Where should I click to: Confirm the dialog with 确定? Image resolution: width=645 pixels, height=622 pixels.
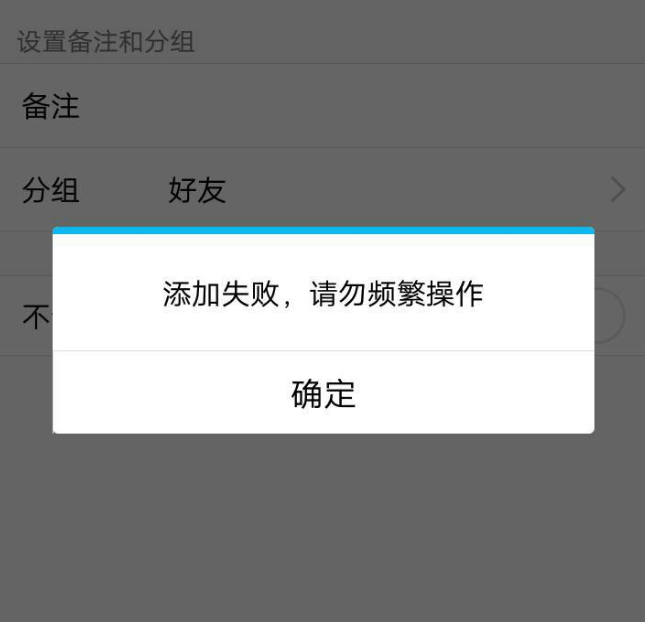pyautogui.click(x=323, y=393)
